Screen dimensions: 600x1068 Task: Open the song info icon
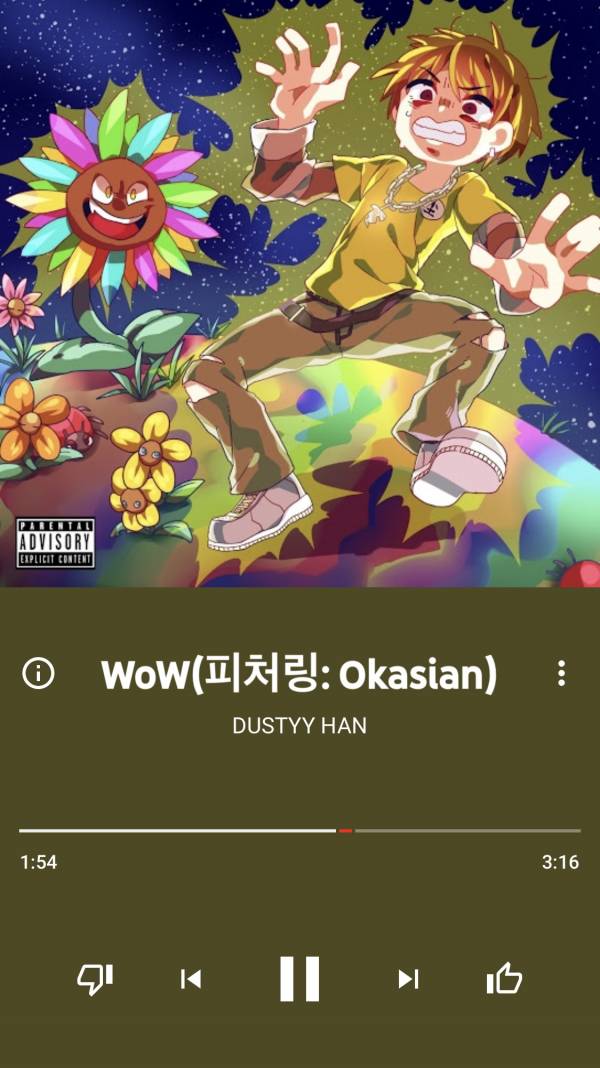pos(38,674)
